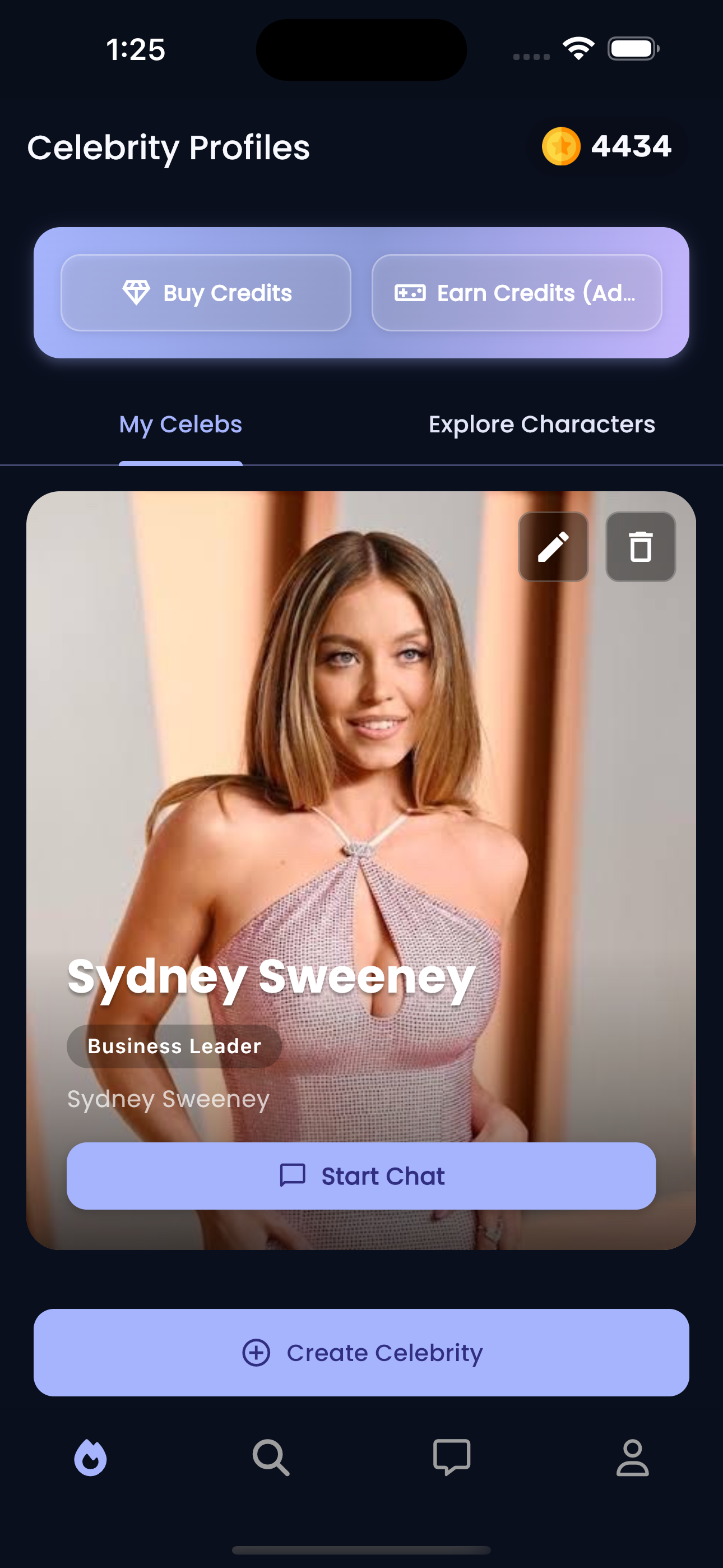
Task: Select the flame icon in bottom navigation
Action: pos(90,1458)
